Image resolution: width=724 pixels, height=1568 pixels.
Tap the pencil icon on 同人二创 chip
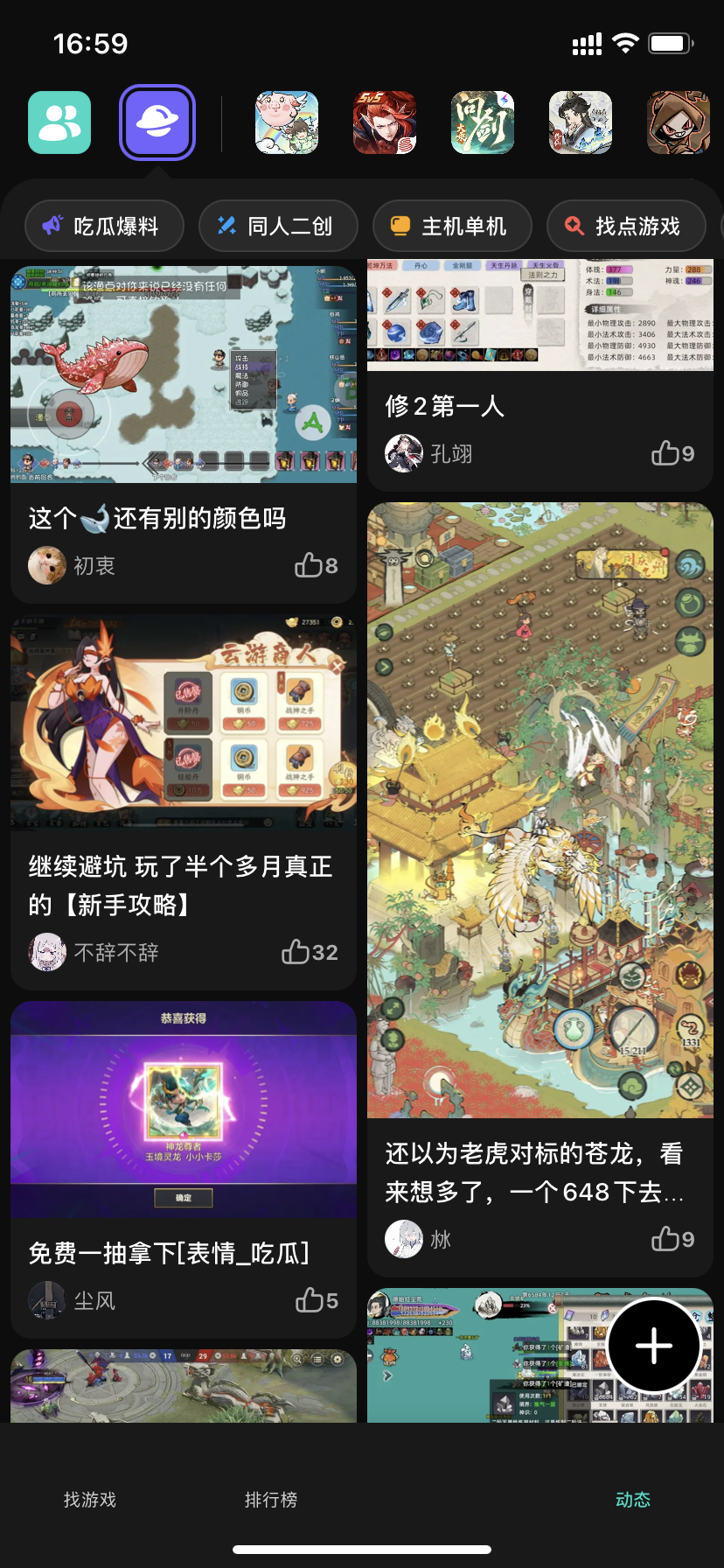(226, 226)
